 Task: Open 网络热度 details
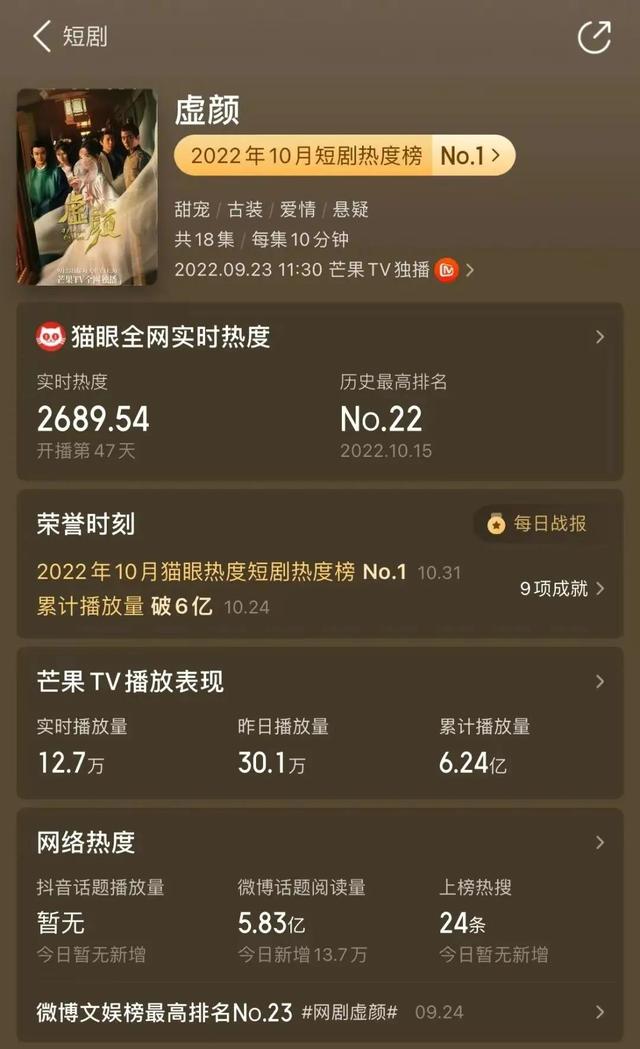320,842
